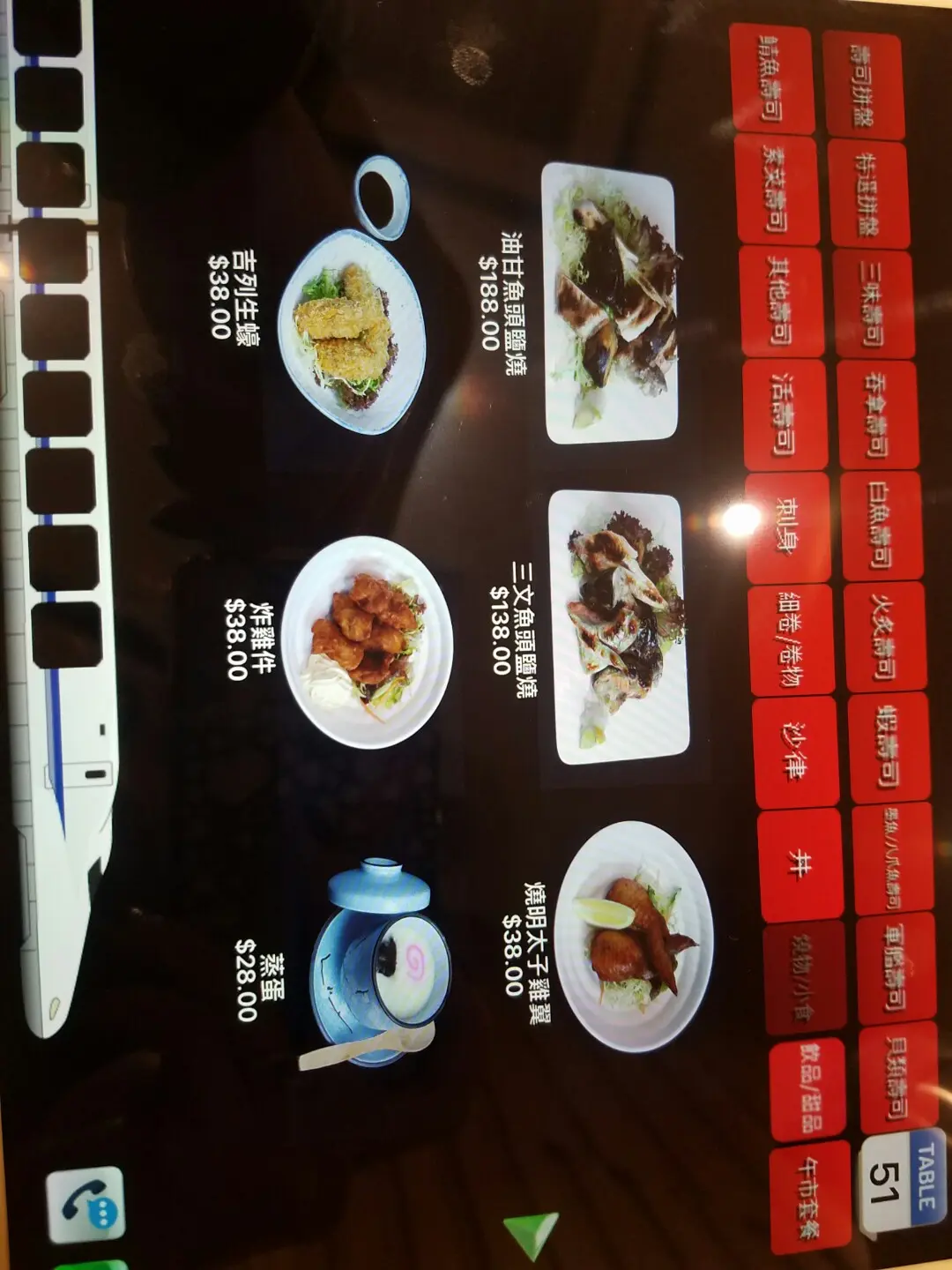This screenshot has width=952, height=1270.
Task: Switch to the 蝦壽司 category
Action: (x=889, y=746)
